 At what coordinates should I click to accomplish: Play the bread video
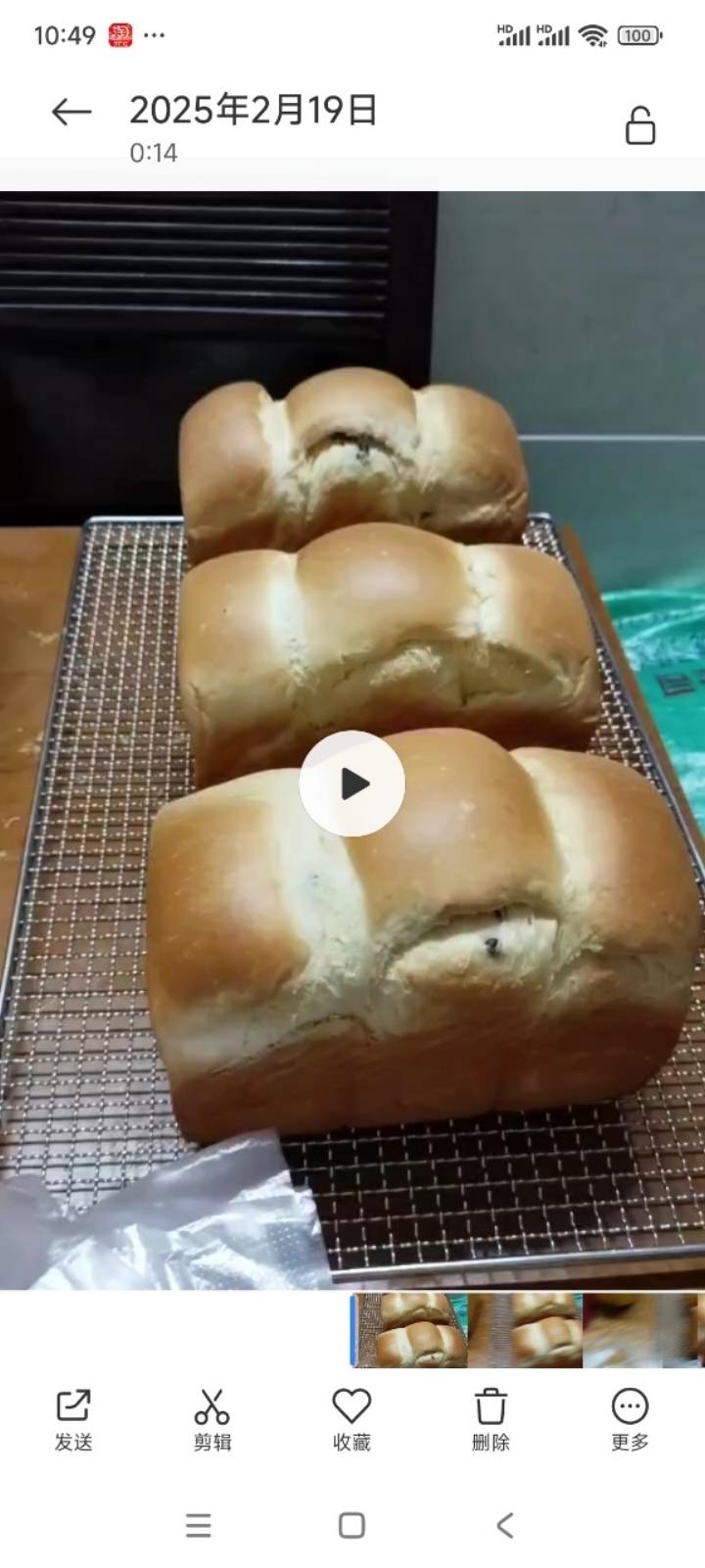352,782
